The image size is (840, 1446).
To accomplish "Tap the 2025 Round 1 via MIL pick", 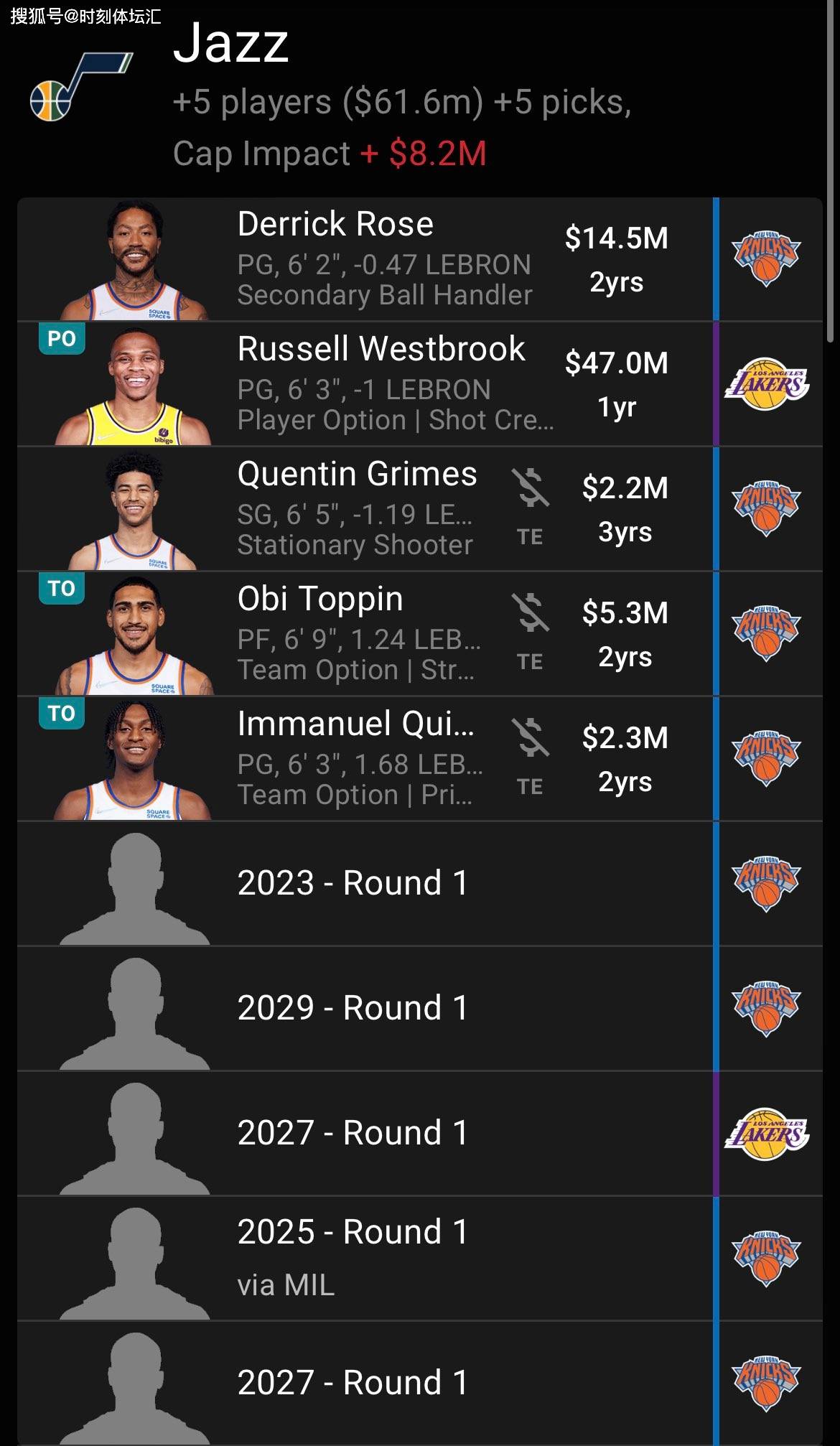I will tap(420, 1259).
